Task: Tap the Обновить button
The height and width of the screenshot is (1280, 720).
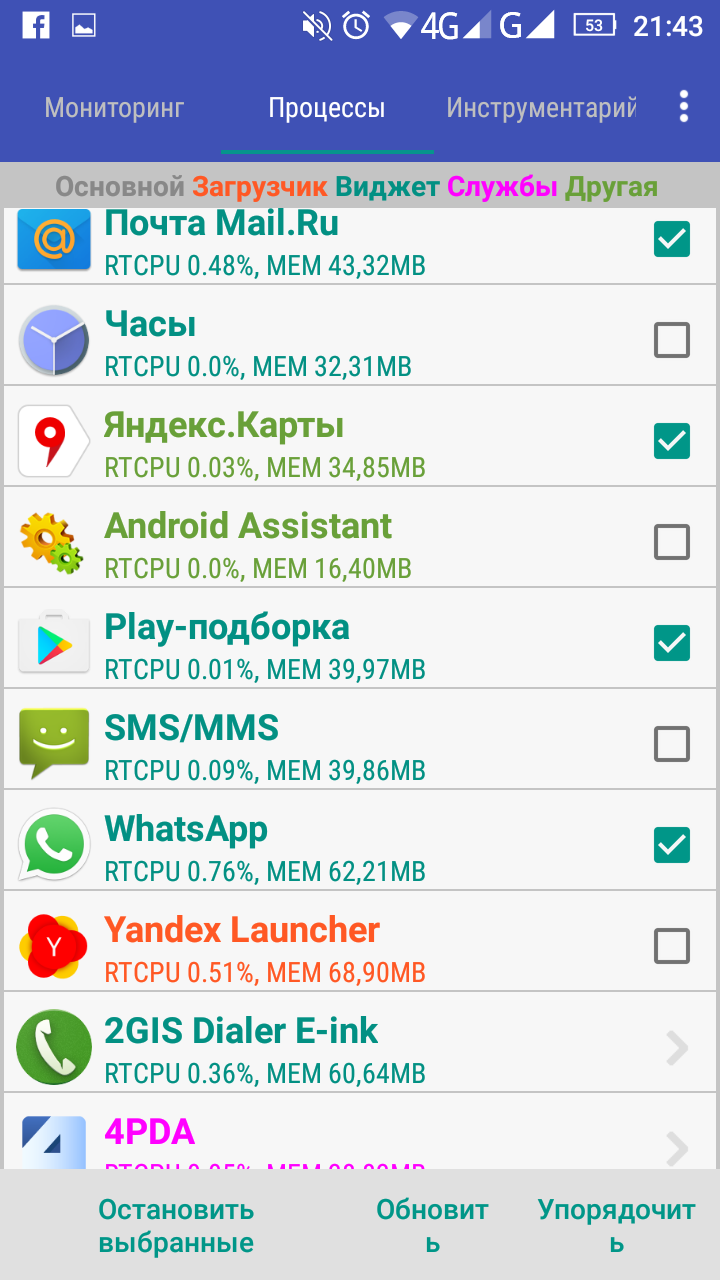Action: click(x=432, y=1226)
